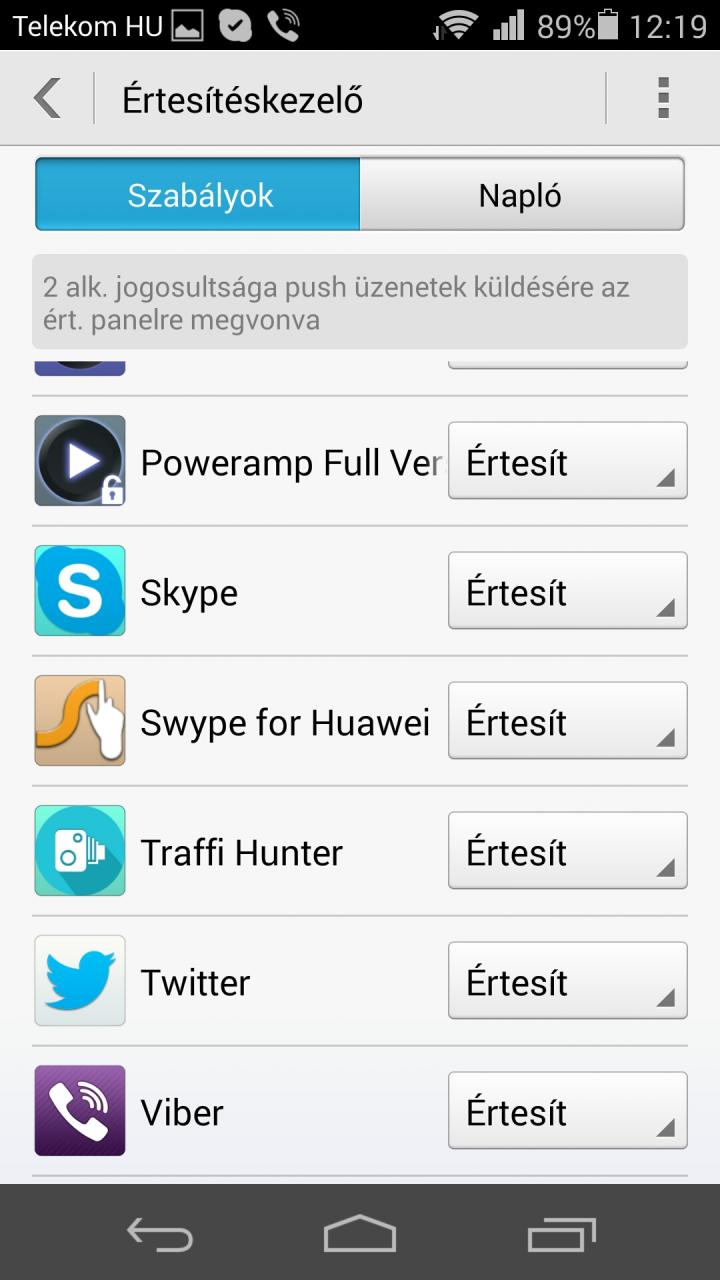
Task: Change Twitter notification rule dropdown
Action: tap(568, 981)
